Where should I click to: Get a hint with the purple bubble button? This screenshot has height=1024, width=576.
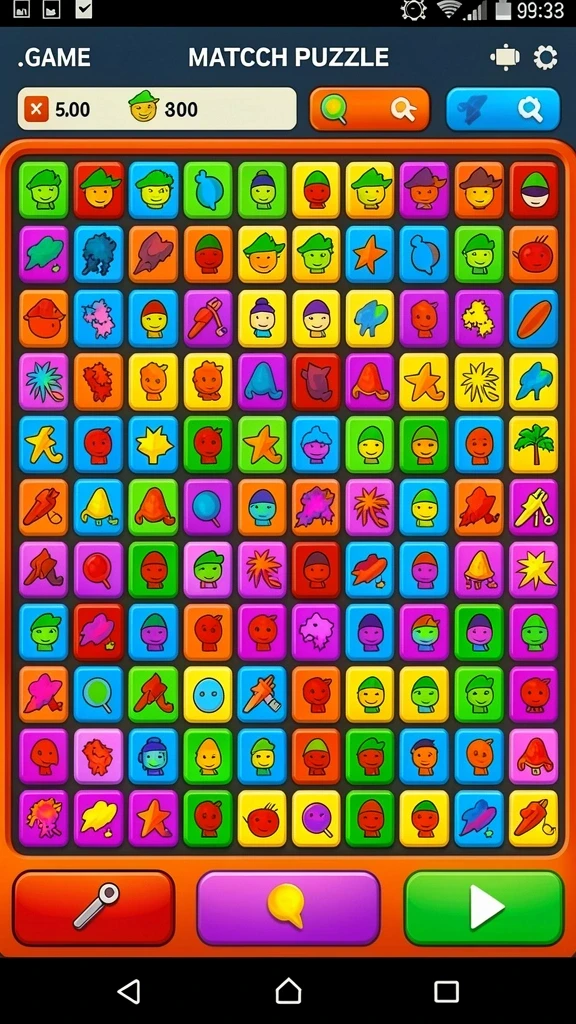point(288,908)
